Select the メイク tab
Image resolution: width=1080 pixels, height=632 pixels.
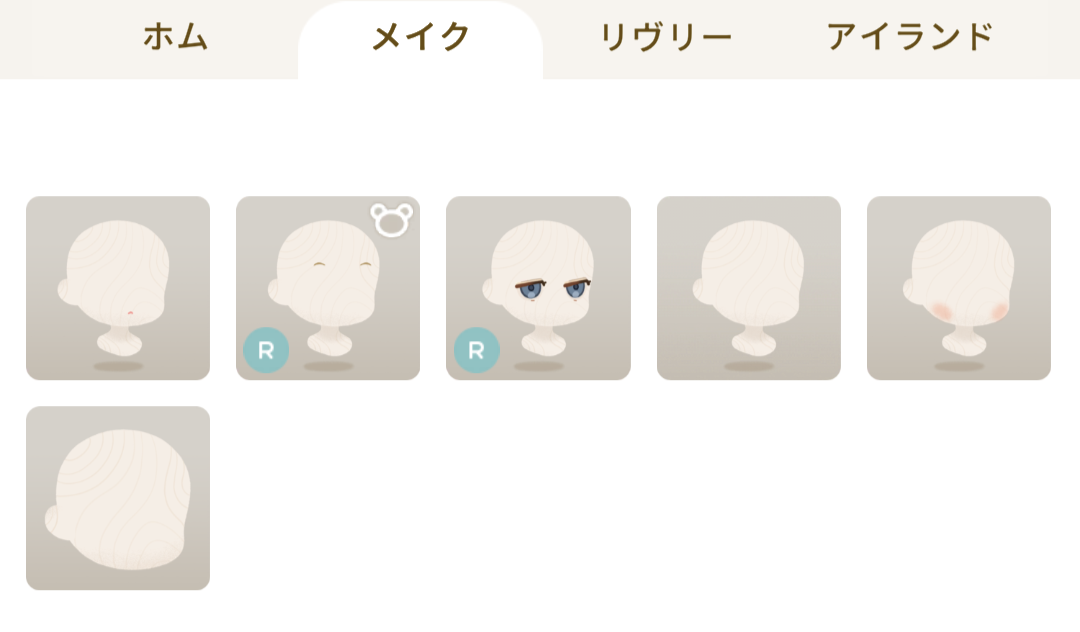[x=420, y=38]
